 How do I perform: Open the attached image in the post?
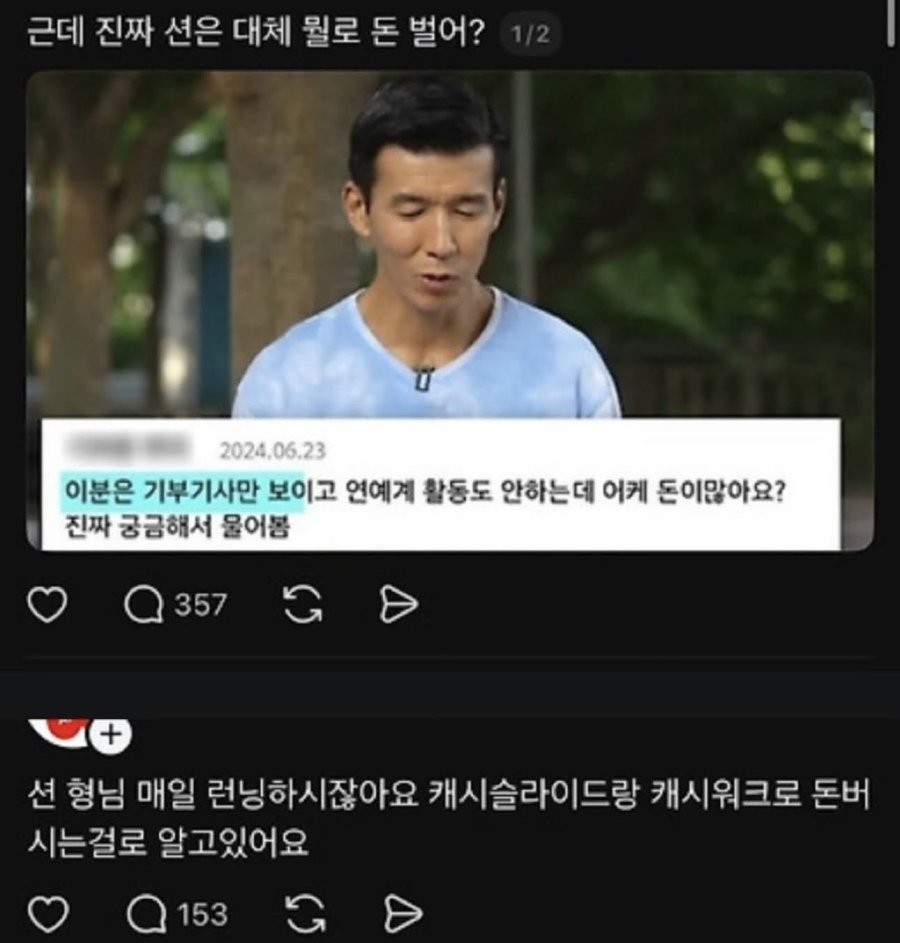[450, 310]
